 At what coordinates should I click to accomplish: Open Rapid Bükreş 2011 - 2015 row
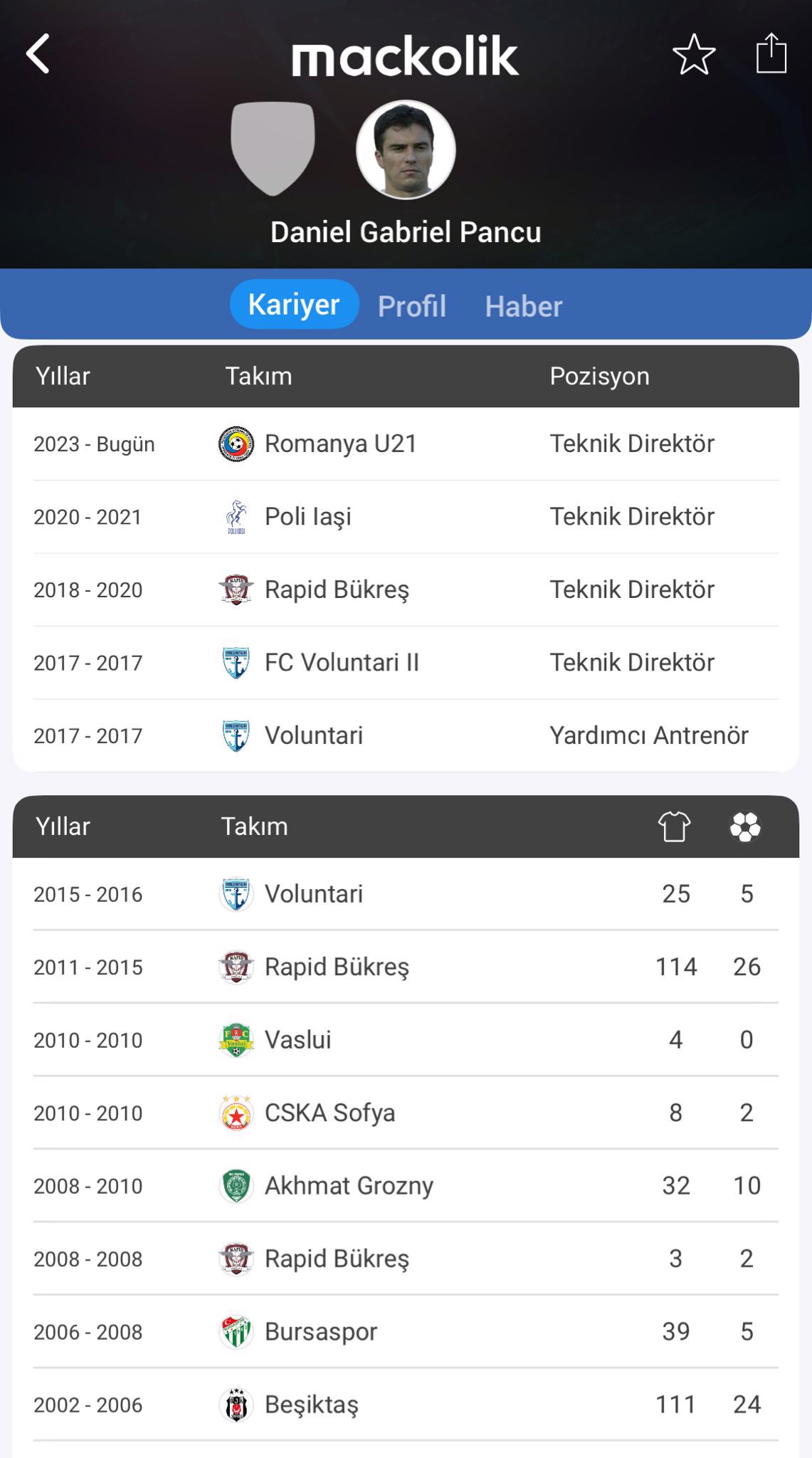click(x=337, y=967)
